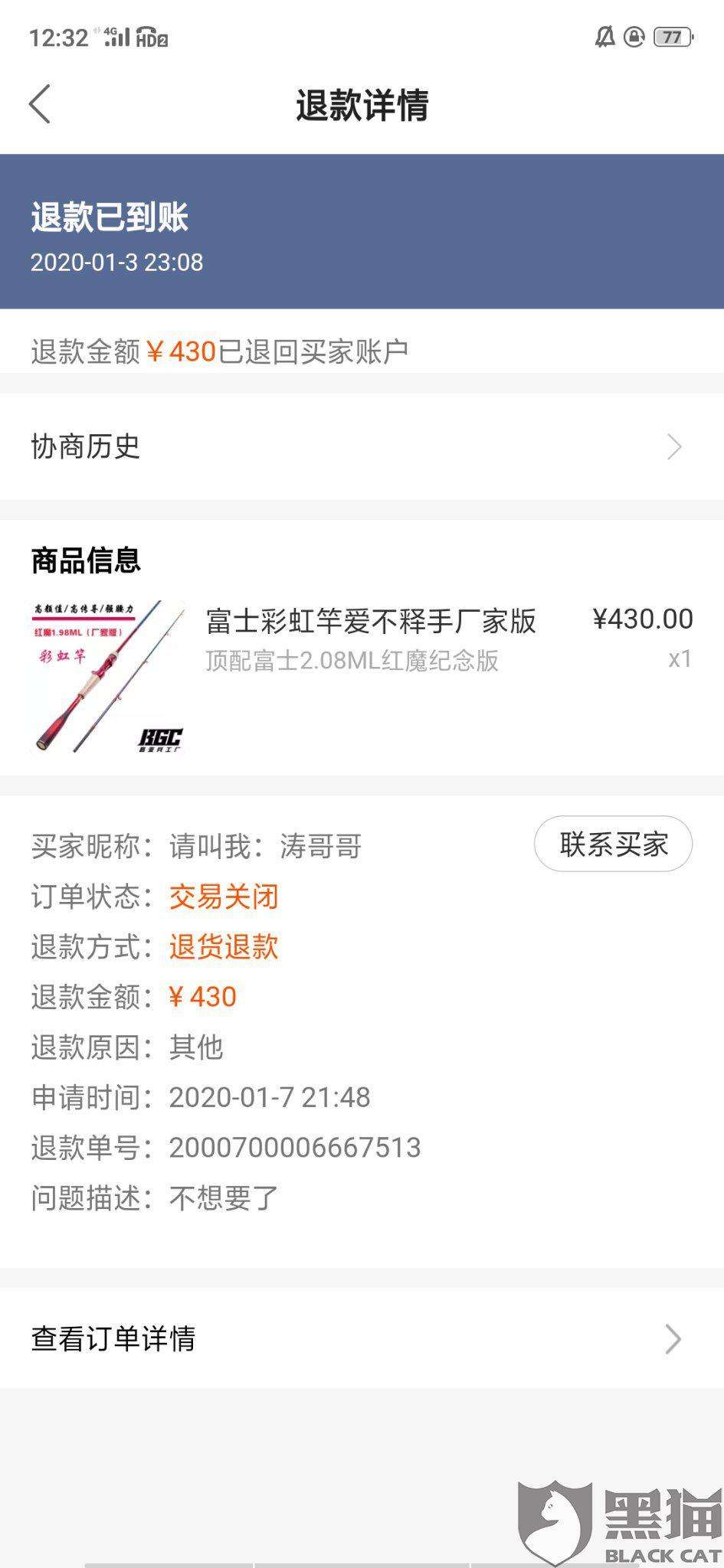The image size is (724, 1568).
Task: Tap the 退款详情 page title
Action: pos(362,107)
